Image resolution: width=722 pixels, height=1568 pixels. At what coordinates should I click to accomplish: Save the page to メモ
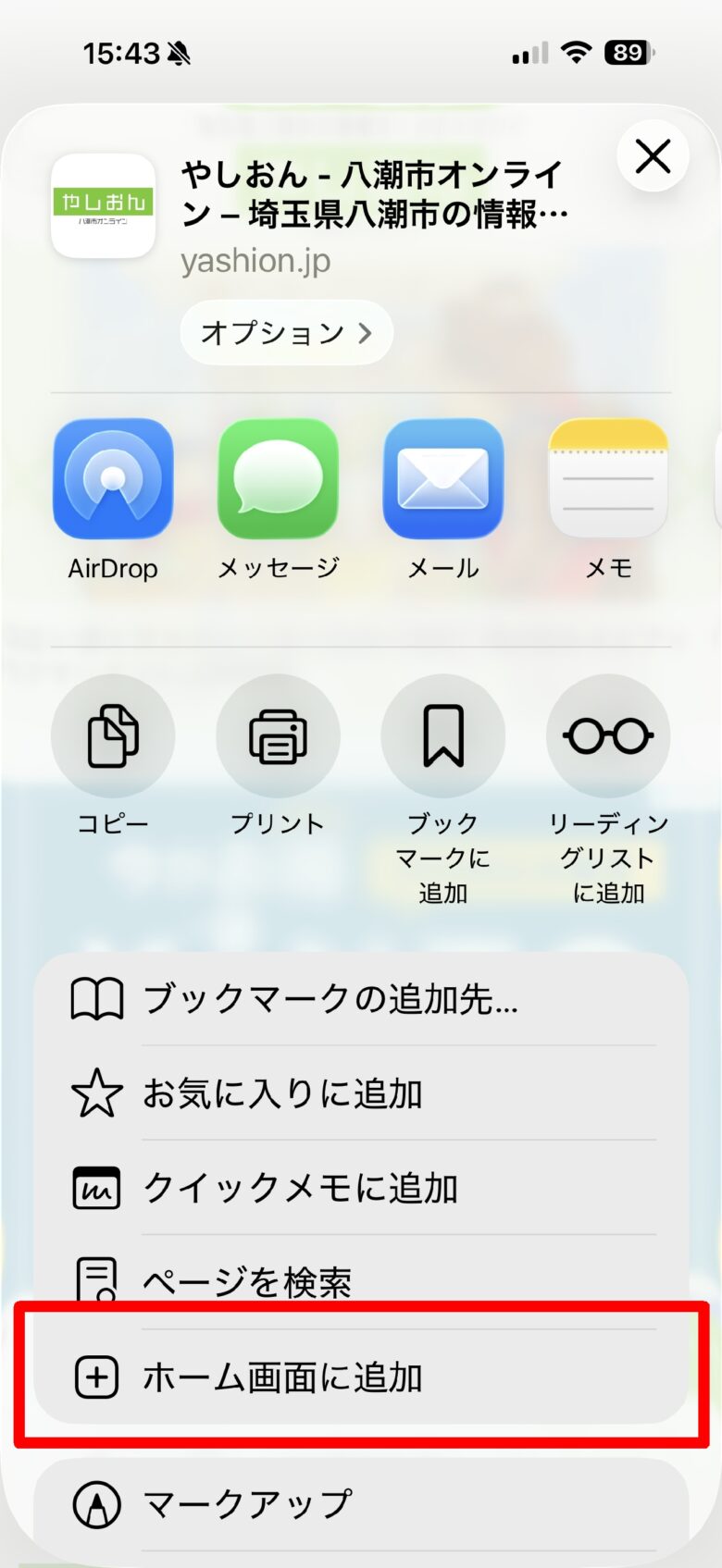607,478
